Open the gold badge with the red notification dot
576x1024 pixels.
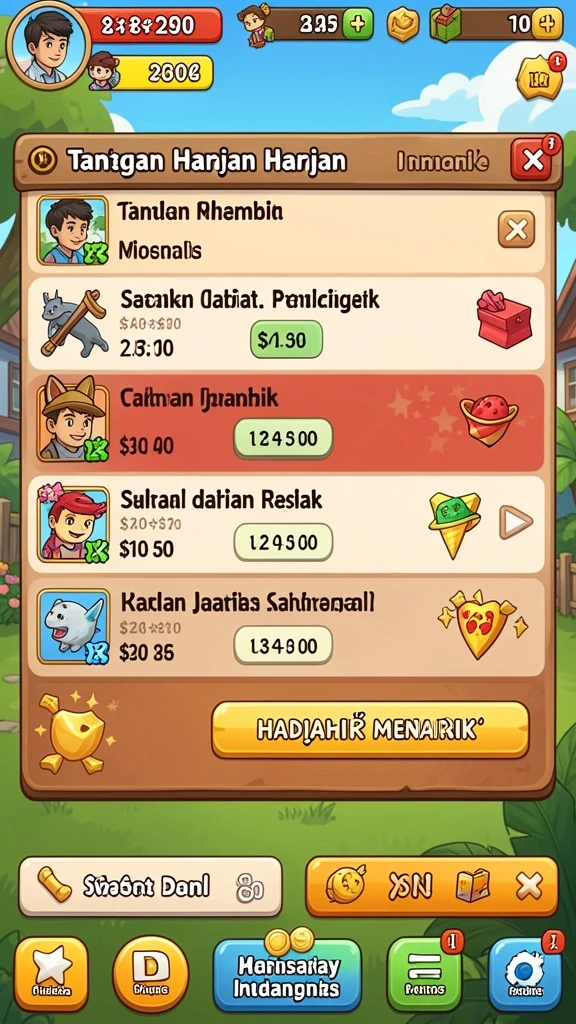(x=540, y=78)
